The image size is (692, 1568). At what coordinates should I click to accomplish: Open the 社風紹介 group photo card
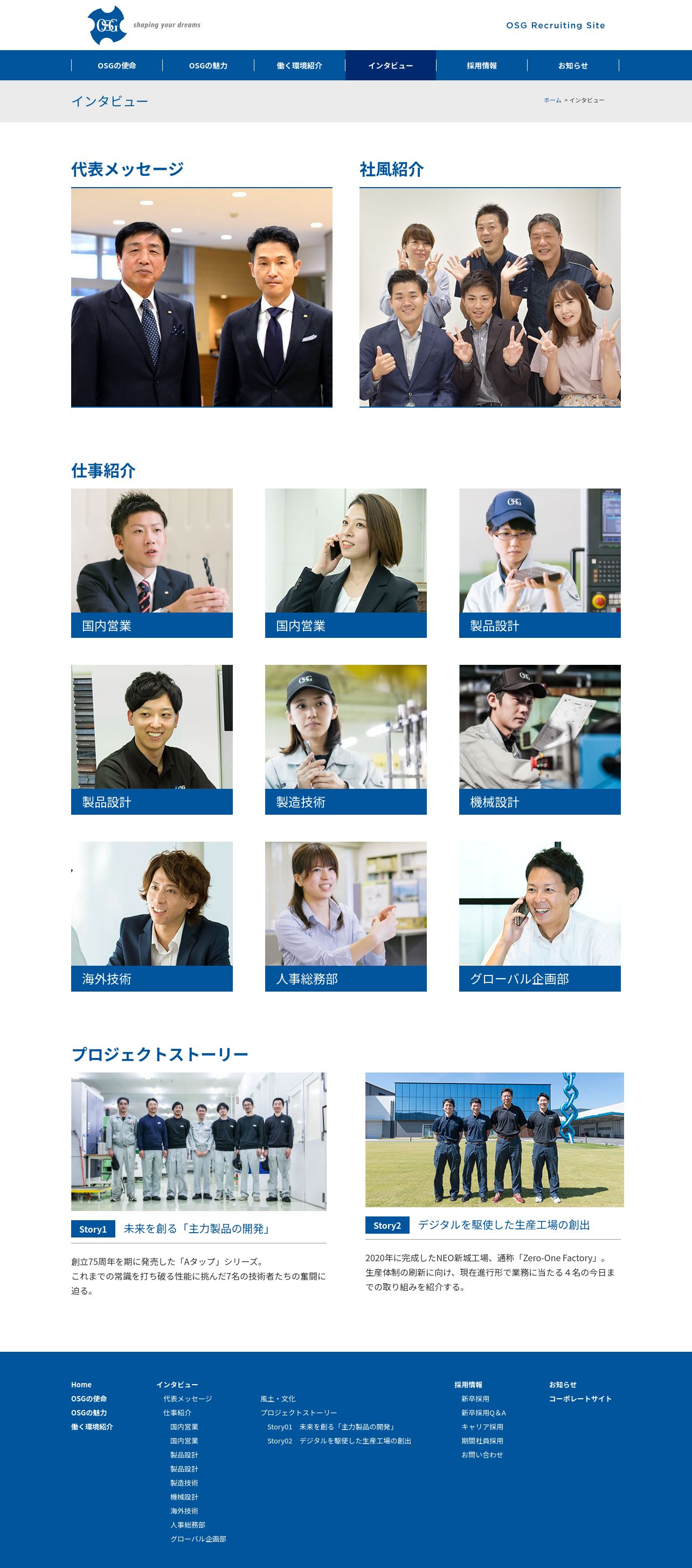point(490,297)
